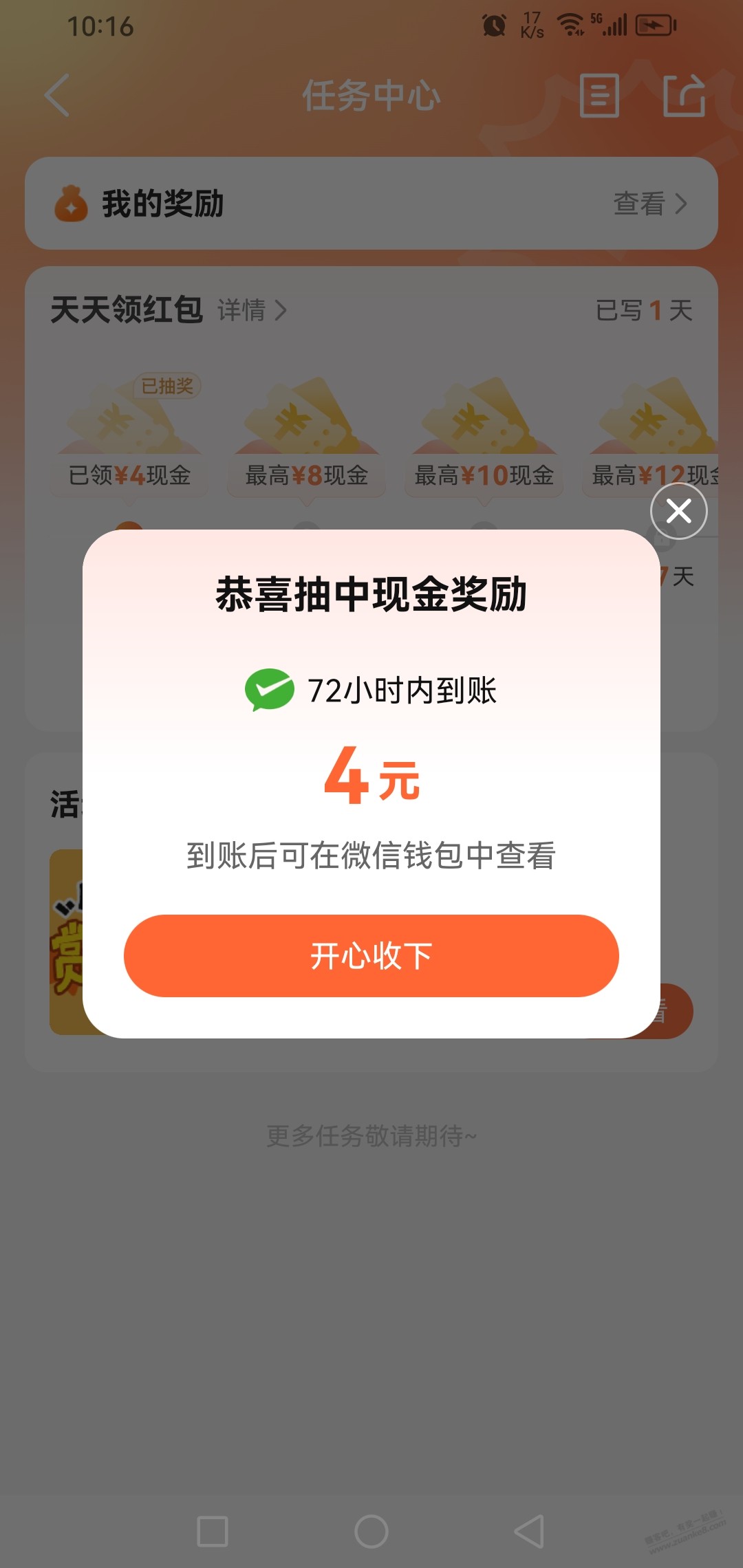Viewport: 743px width, 1568px height.
Task: Tap the 最高¥8现金 red envelope
Action: click(x=306, y=433)
